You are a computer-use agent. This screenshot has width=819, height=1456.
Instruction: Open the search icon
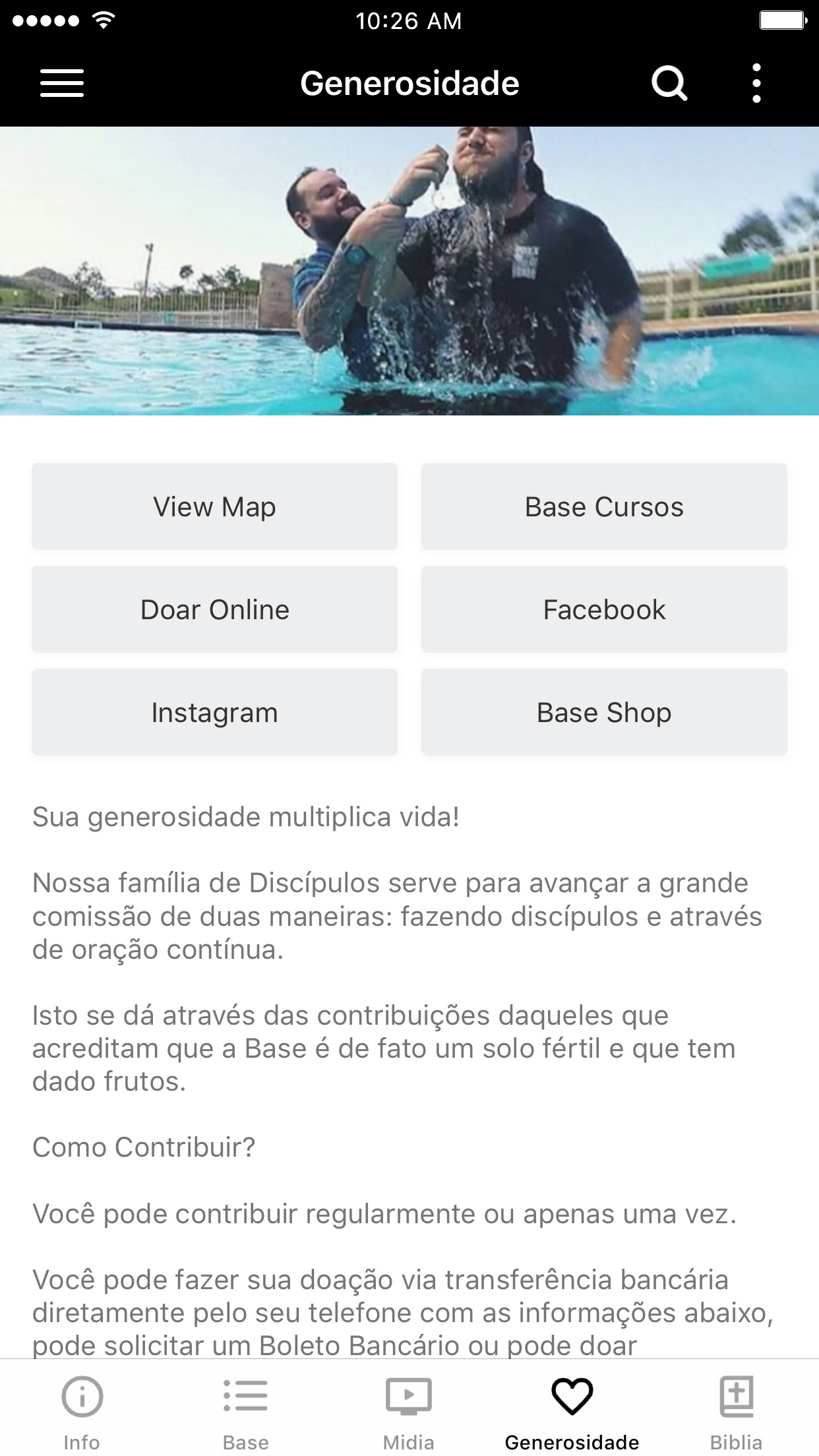[x=669, y=84]
